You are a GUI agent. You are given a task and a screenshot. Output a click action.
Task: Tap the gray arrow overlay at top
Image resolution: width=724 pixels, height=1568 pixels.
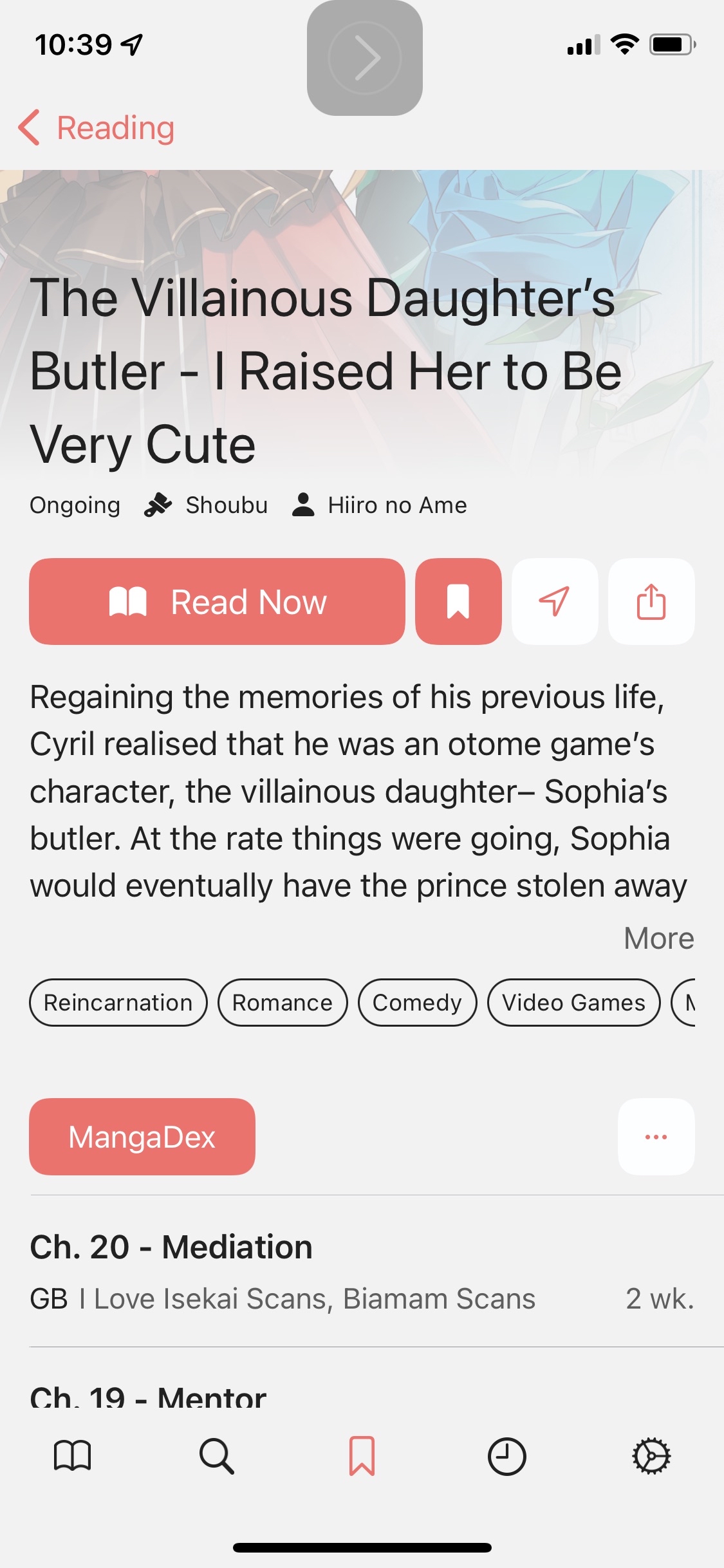click(x=365, y=58)
